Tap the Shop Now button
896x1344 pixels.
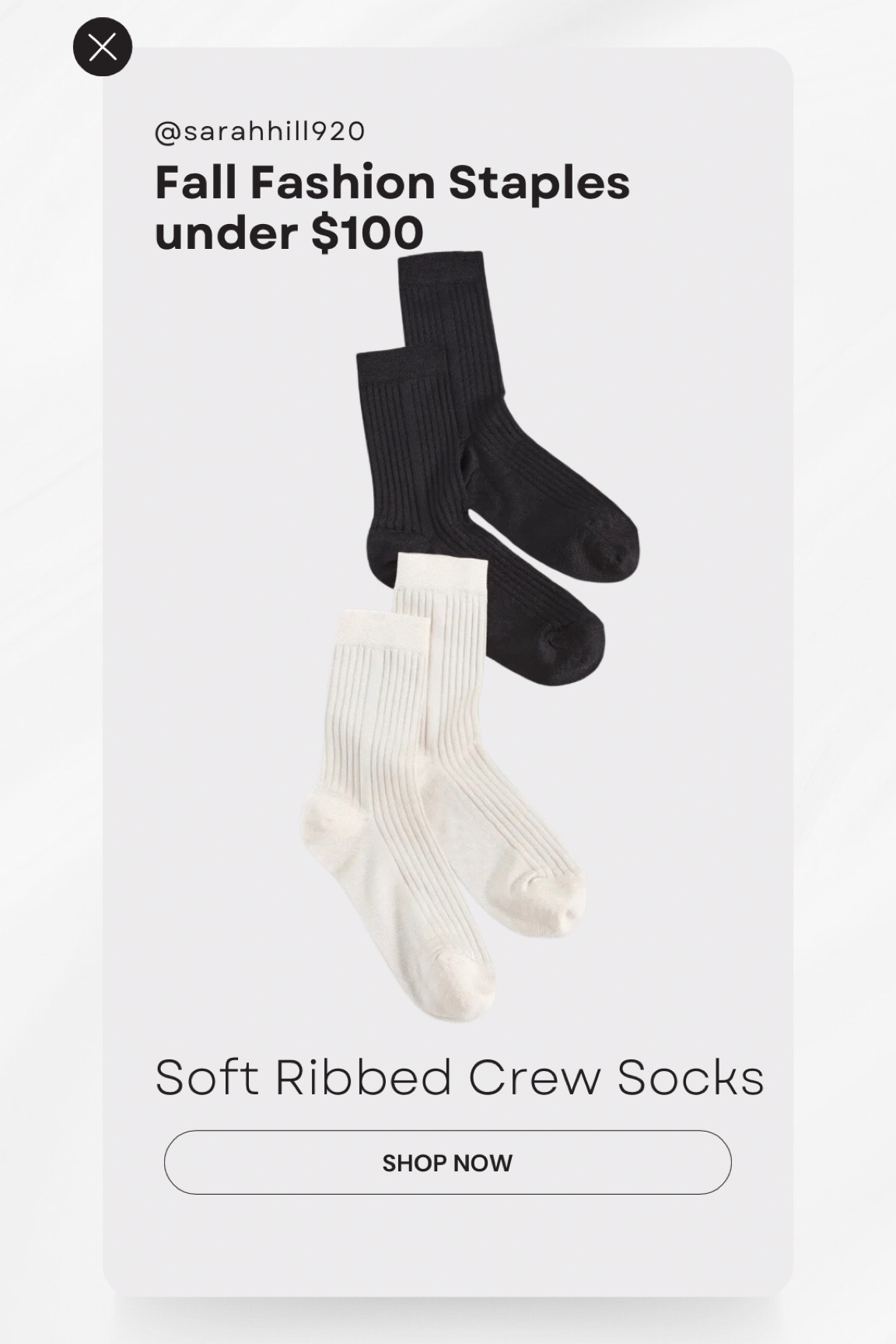coord(447,1163)
